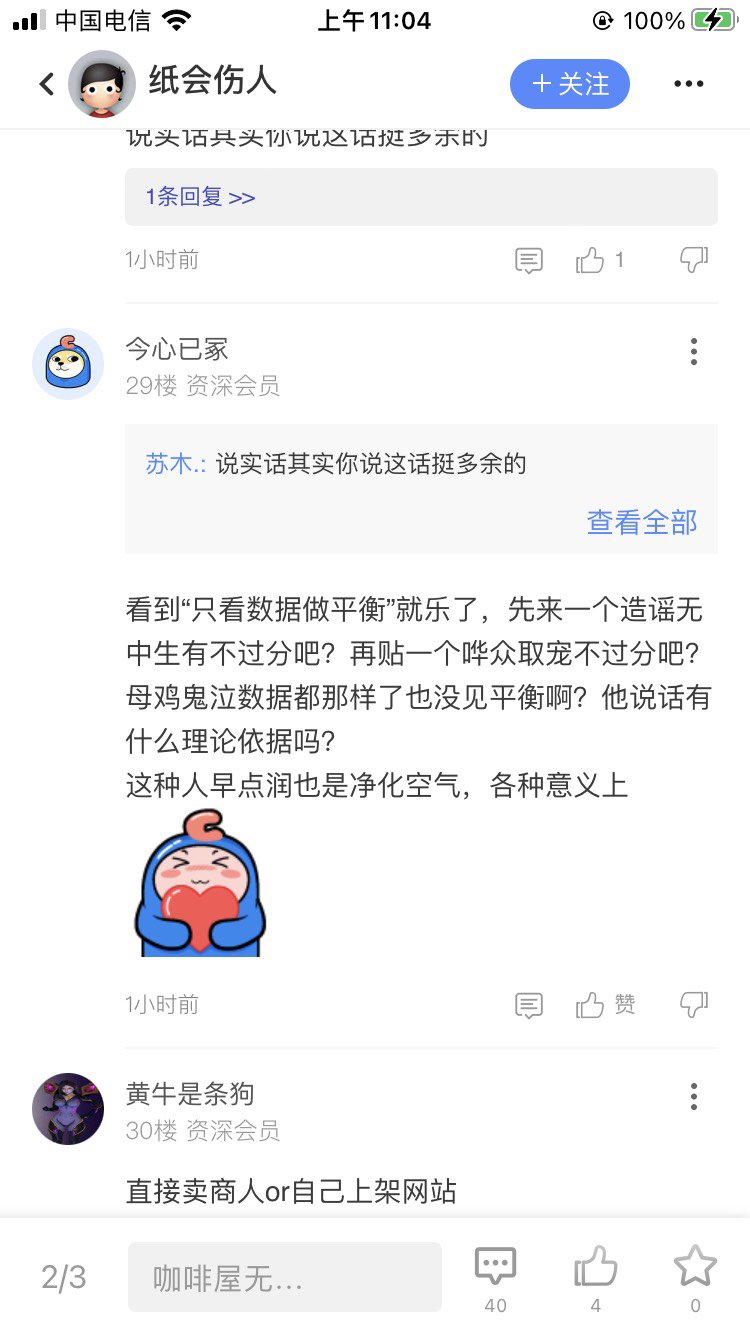The height and width of the screenshot is (1334, 750).
Task: Like the post at the bottom bar
Action: [595, 1268]
